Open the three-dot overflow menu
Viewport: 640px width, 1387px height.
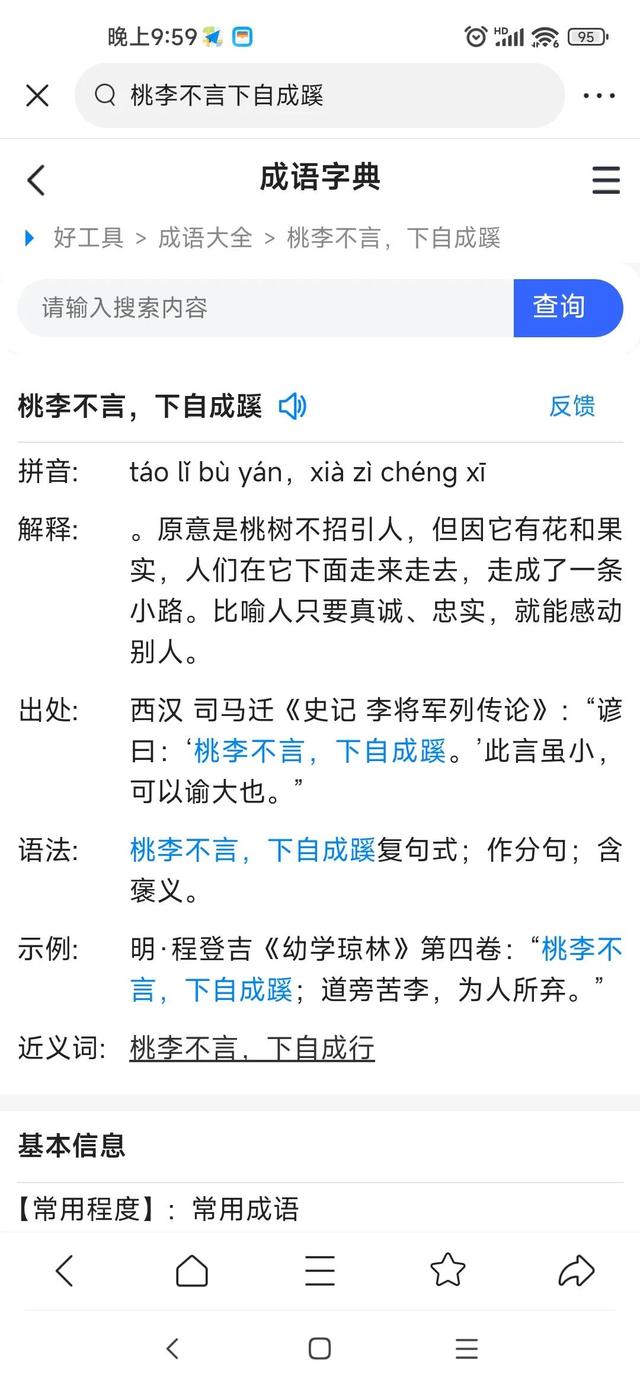[599, 96]
